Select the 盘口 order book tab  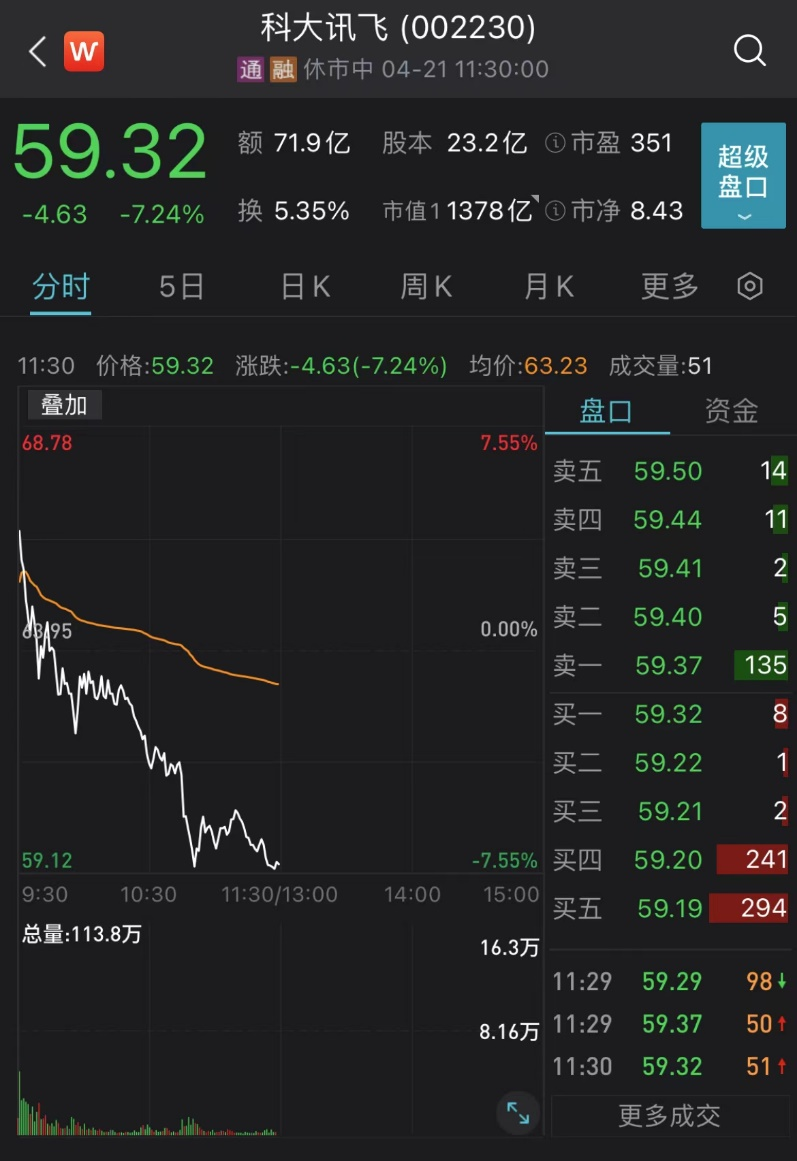pos(606,411)
